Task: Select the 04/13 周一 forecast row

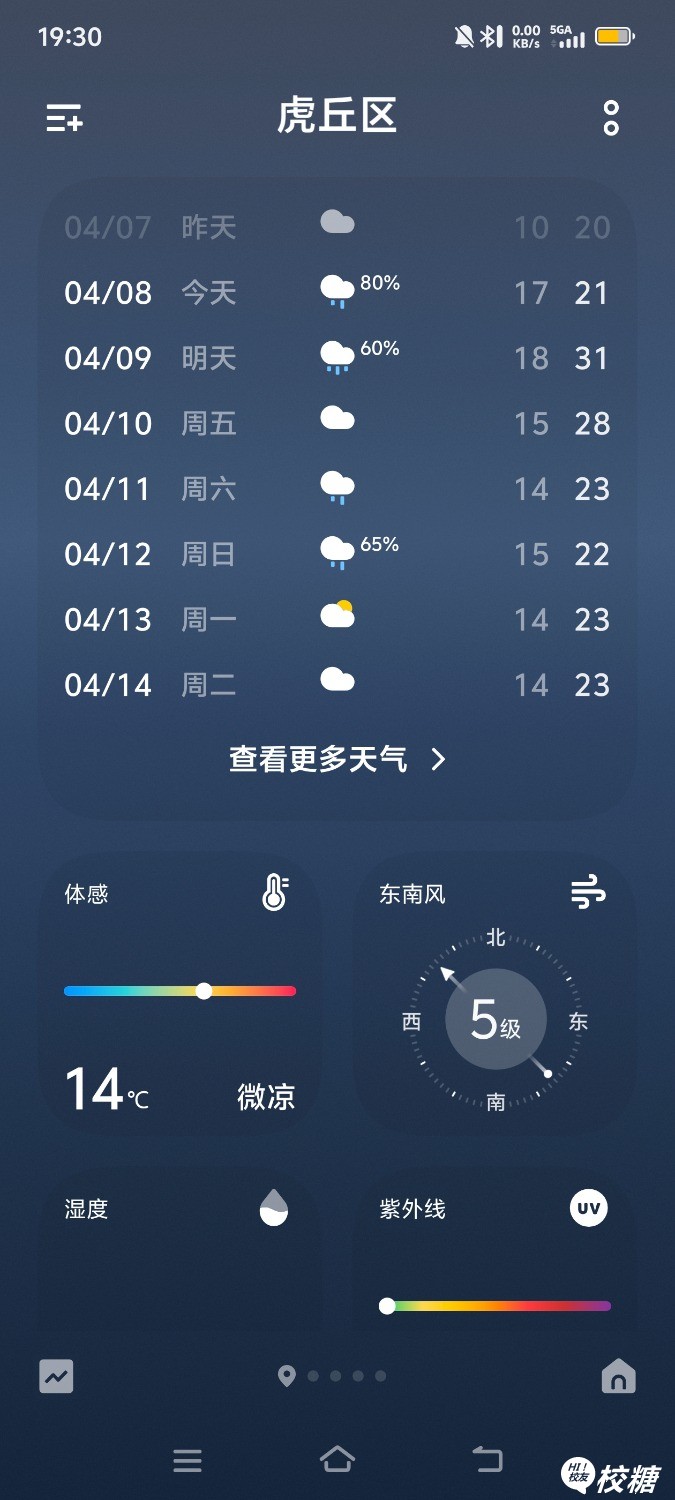Action: tap(337, 620)
